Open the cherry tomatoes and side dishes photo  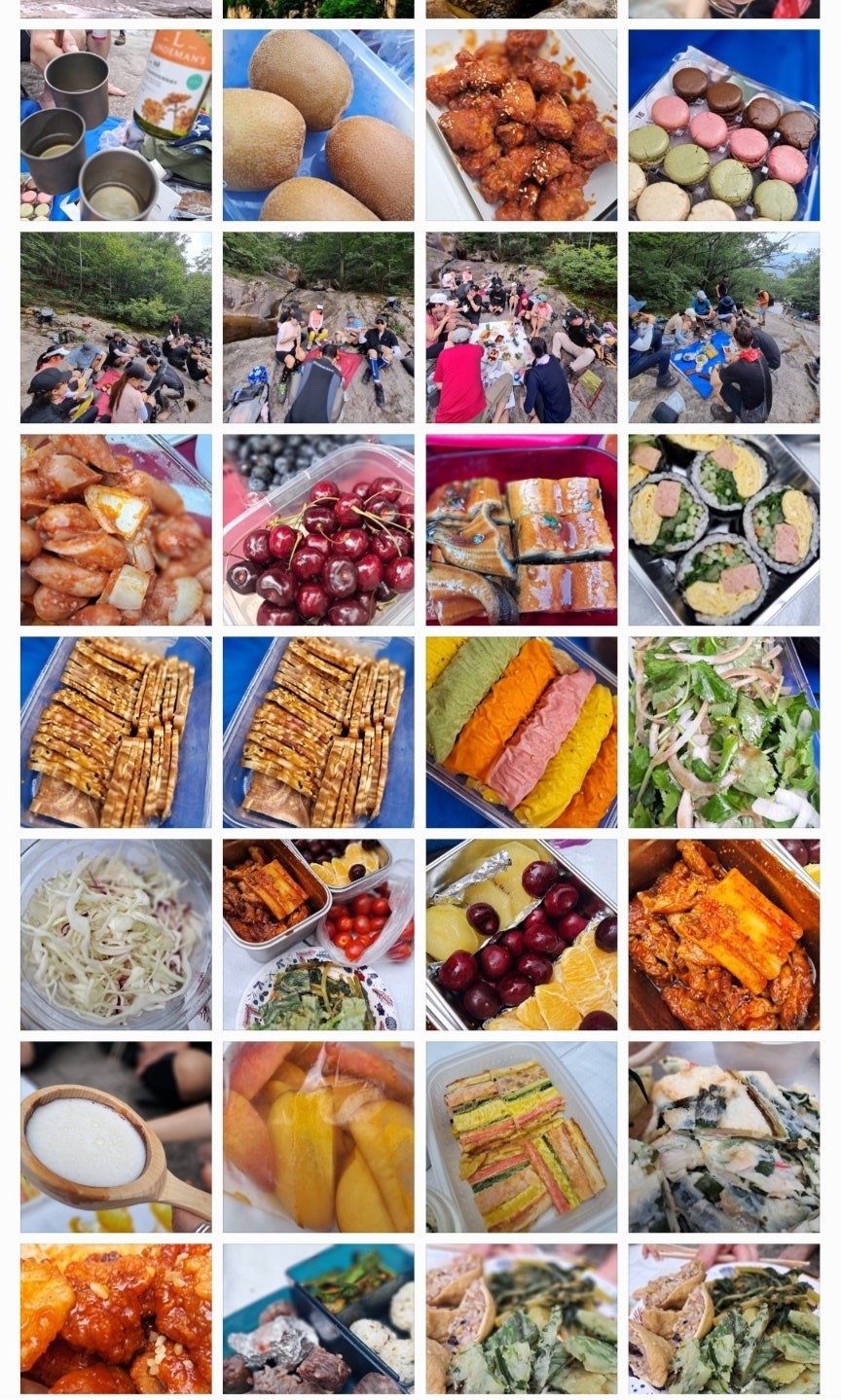point(318,935)
